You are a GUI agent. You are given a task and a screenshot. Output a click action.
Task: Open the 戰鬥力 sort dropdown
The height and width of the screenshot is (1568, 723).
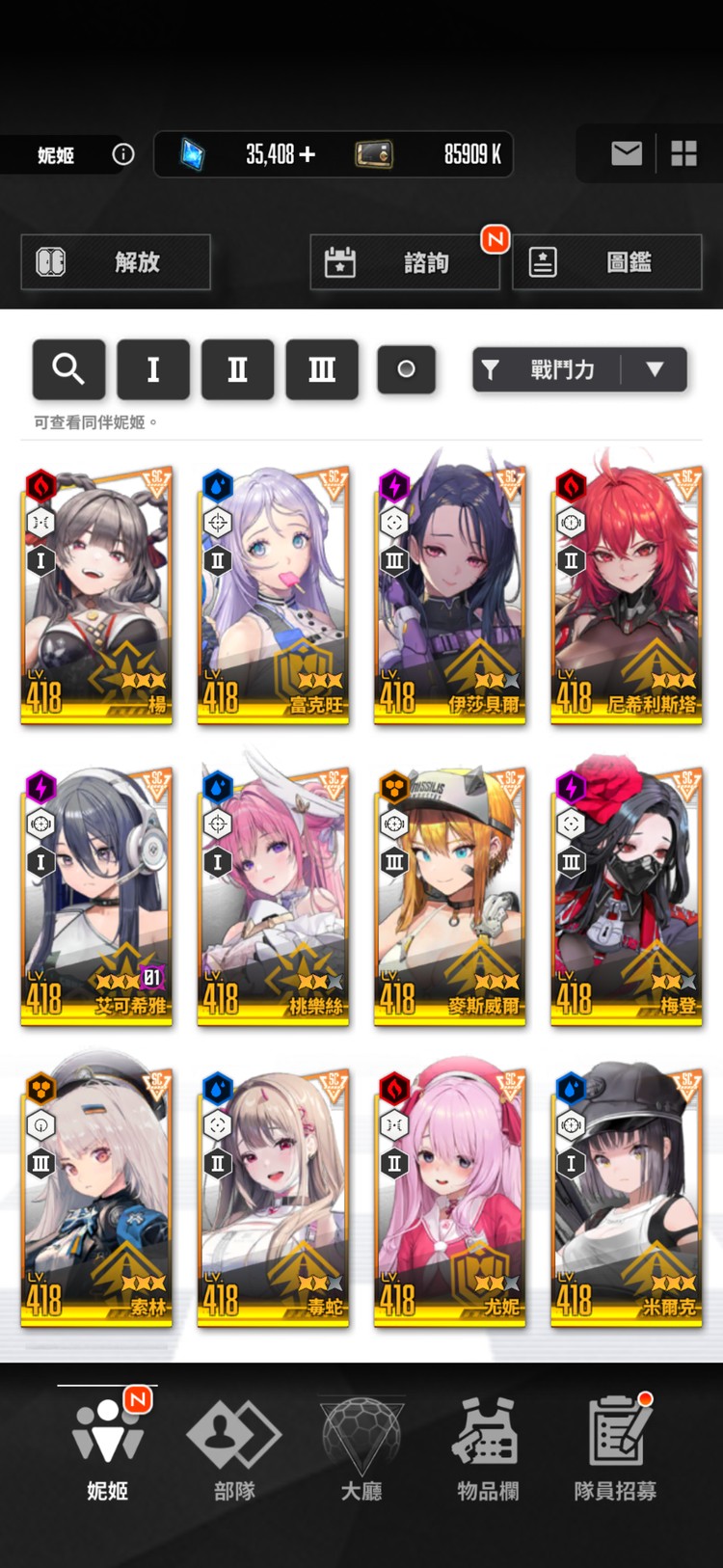click(579, 369)
